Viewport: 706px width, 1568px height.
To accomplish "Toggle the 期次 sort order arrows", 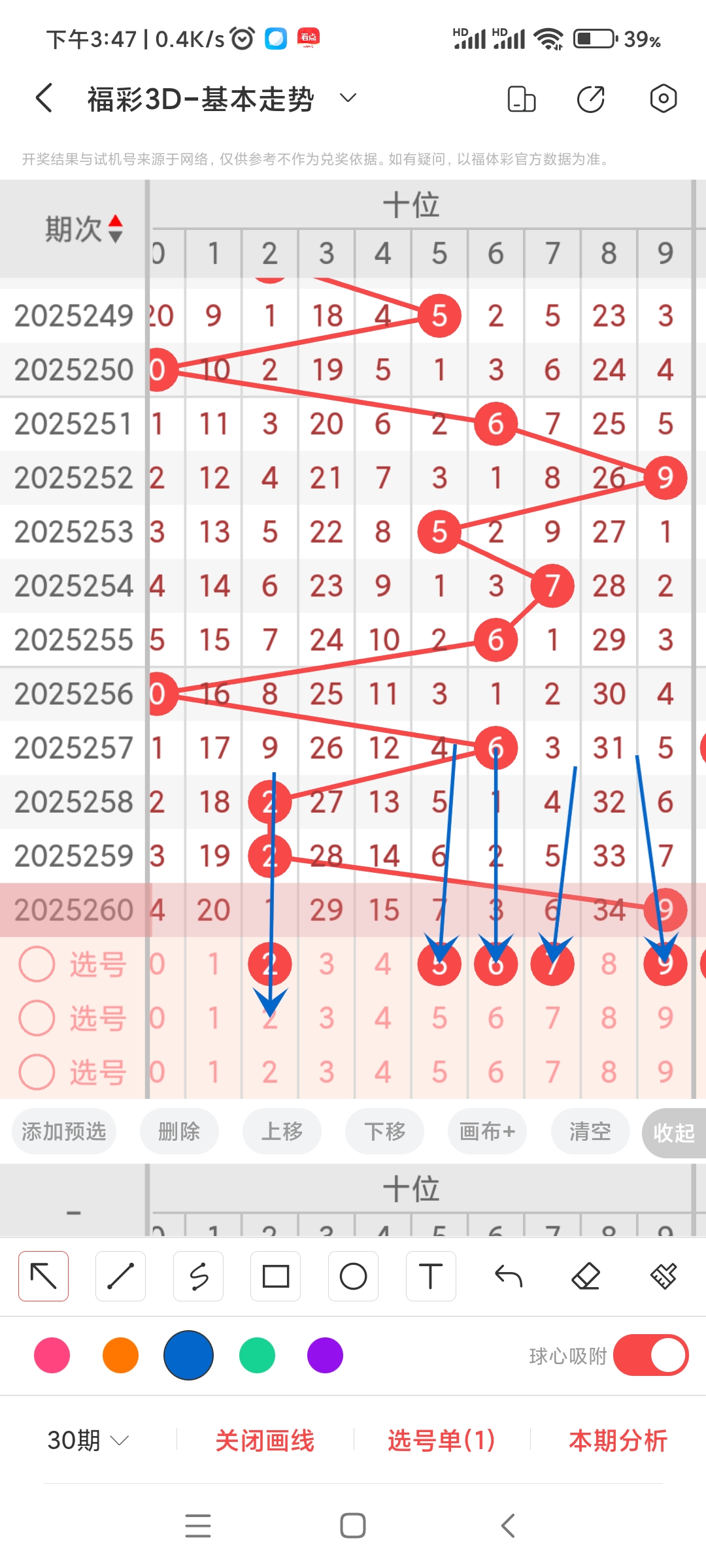I will 116,229.
